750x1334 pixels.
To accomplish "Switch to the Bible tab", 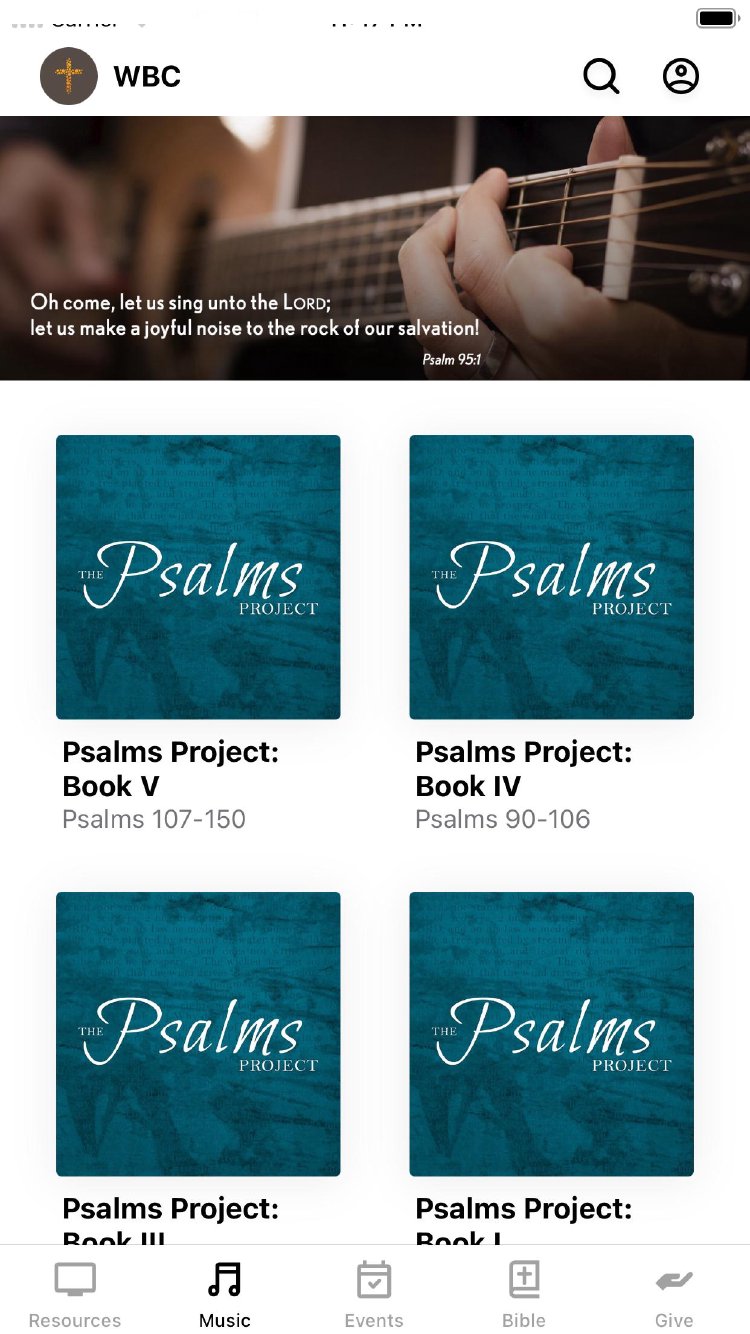I will tap(524, 1293).
